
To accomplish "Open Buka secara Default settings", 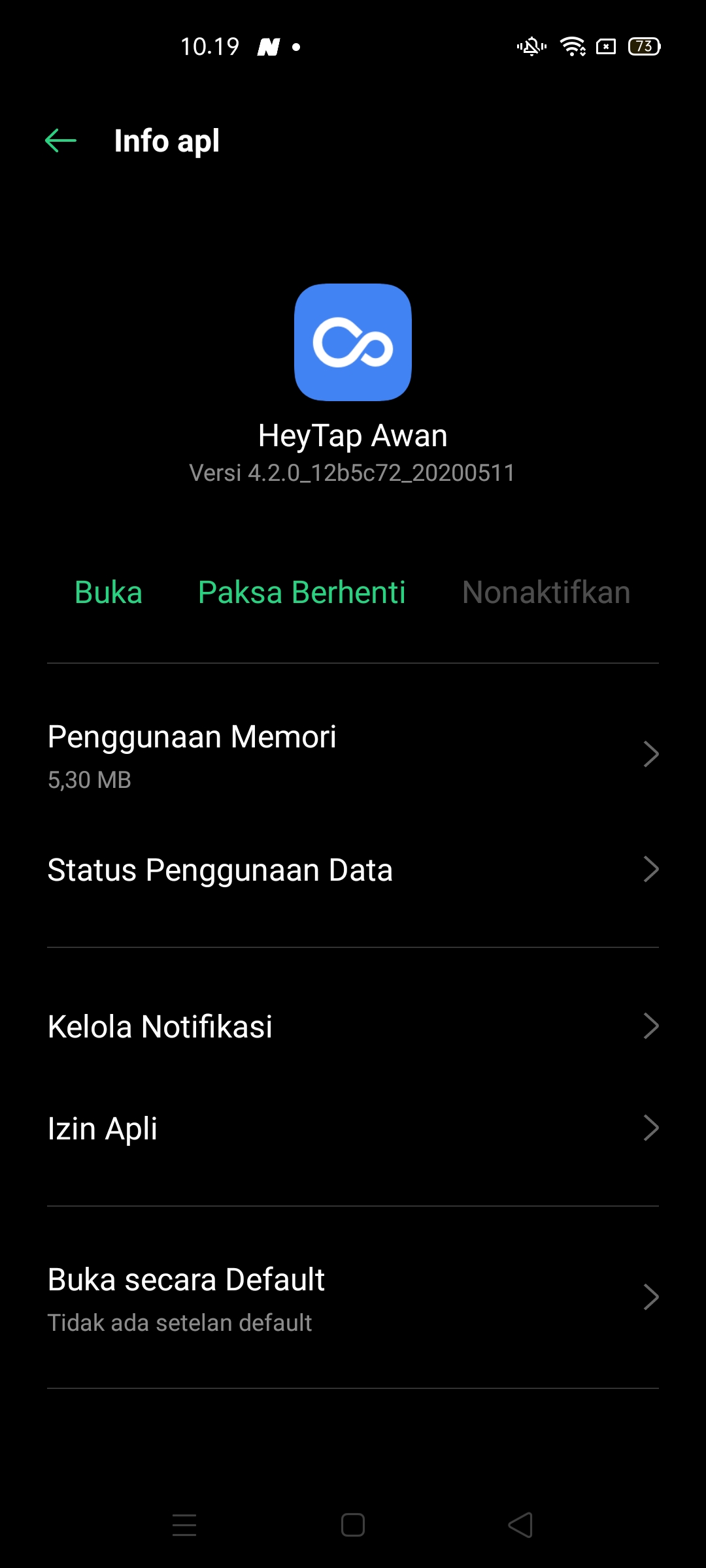I will pos(353,1298).
